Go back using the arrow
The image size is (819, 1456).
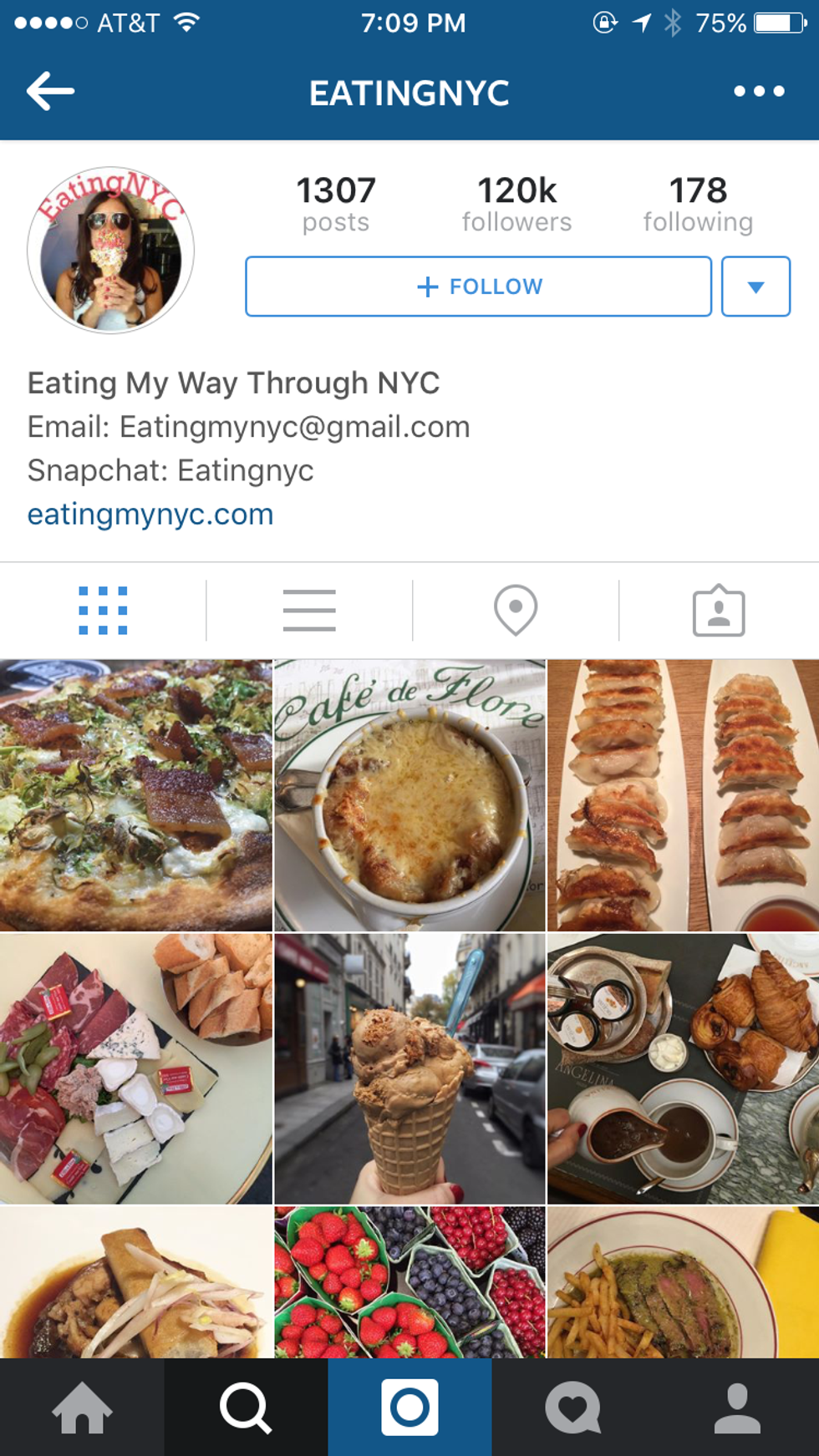point(50,91)
